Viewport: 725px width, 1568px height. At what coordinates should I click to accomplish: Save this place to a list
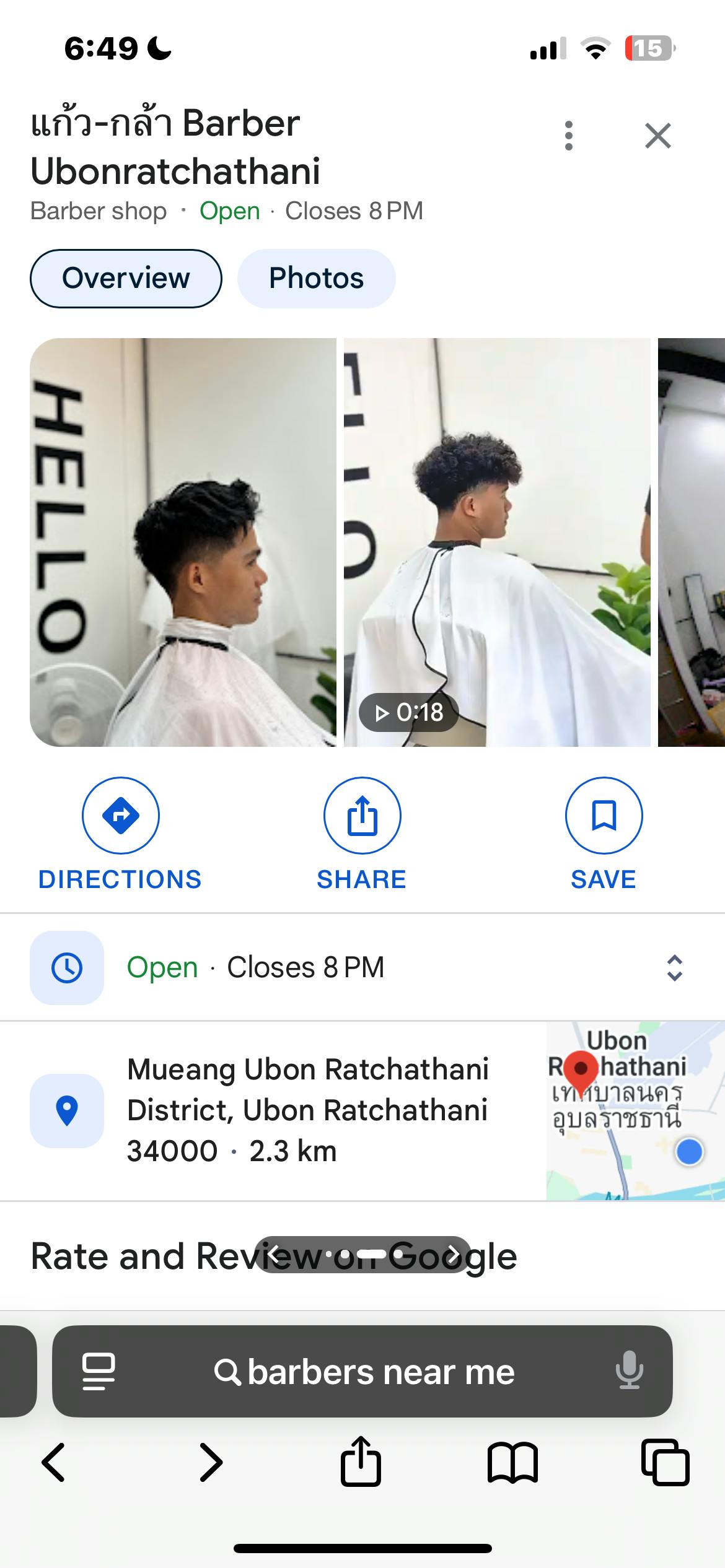pyautogui.click(x=604, y=834)
